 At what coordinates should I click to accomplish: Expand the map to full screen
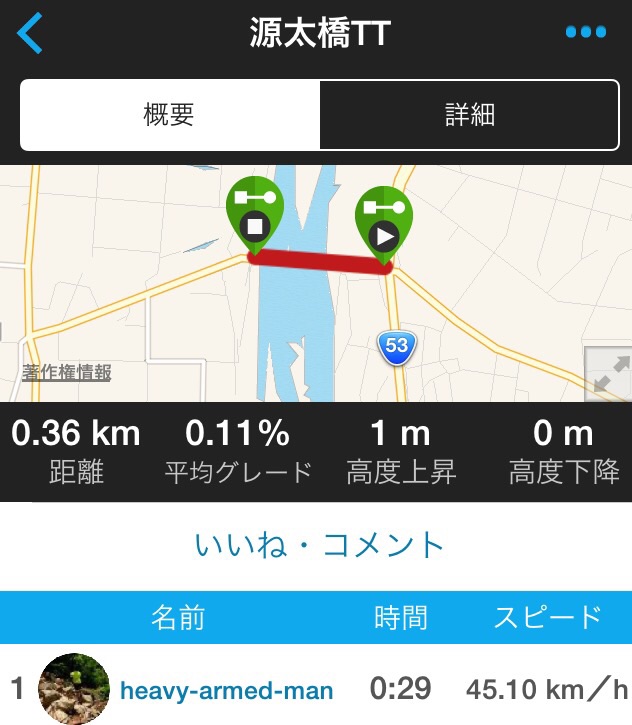[x=607, y=374]
